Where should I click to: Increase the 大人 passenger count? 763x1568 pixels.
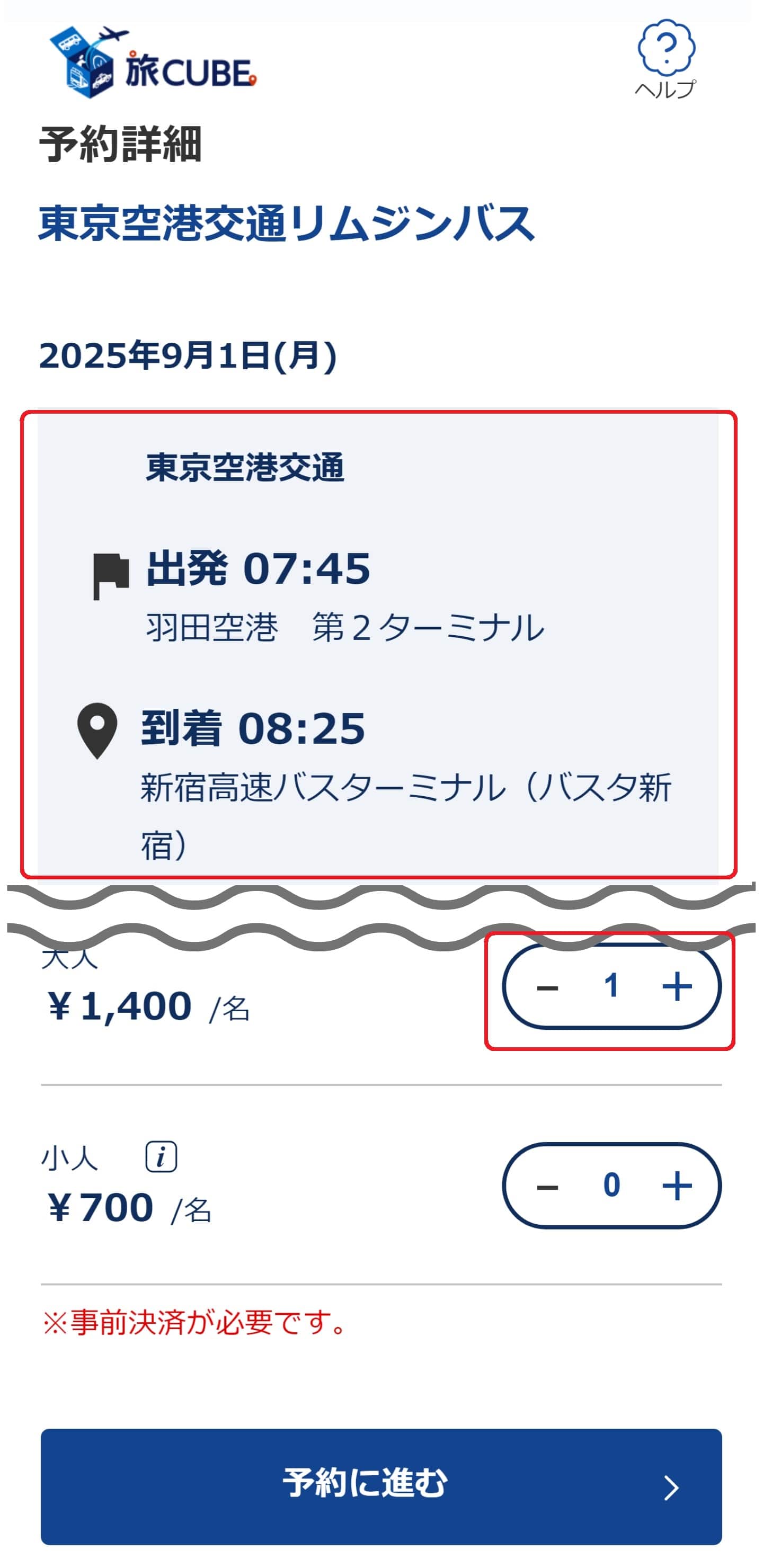tap(677, 987)
